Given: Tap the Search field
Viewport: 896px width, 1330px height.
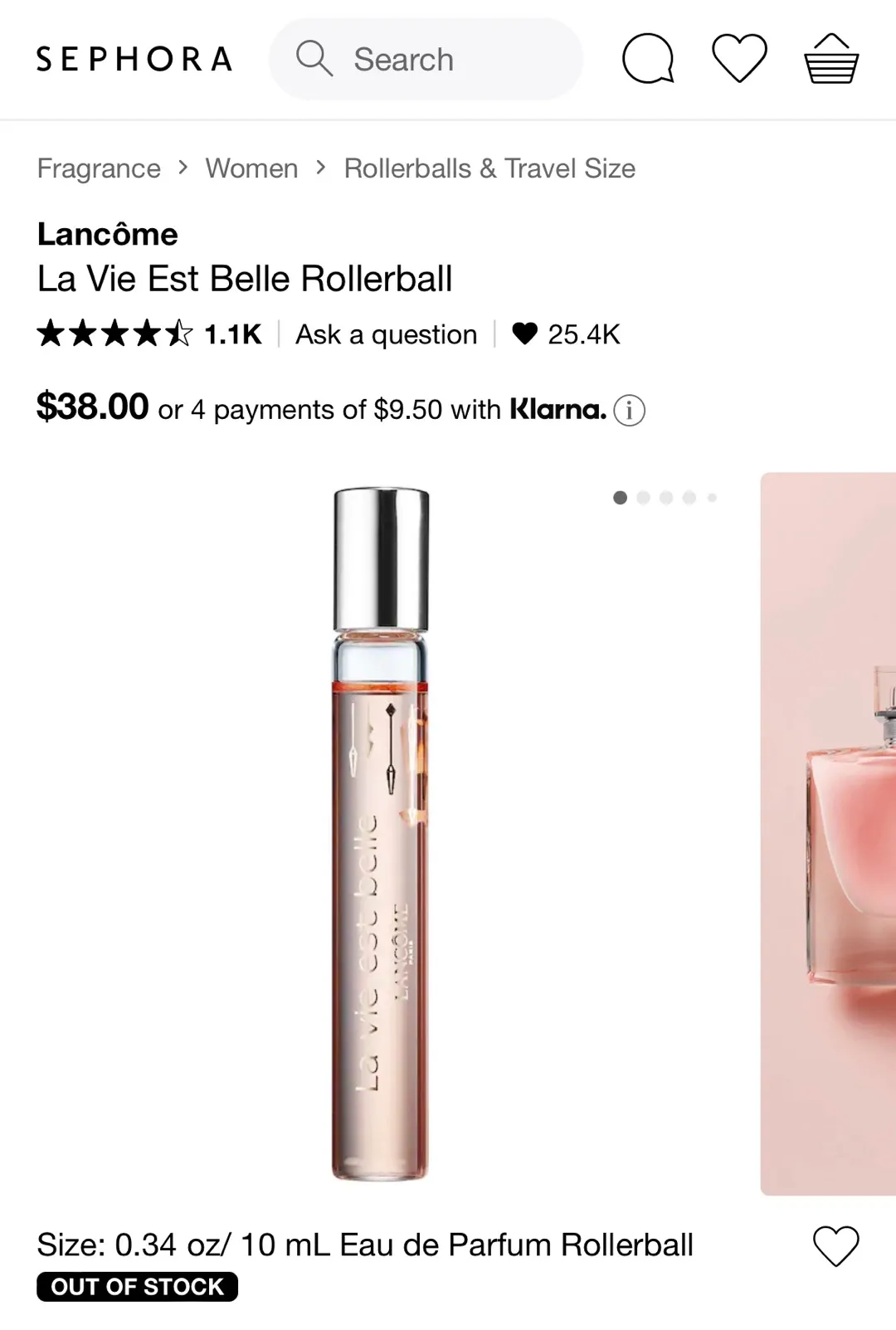Looking at the screenshot, I should [x=426, y=60].
